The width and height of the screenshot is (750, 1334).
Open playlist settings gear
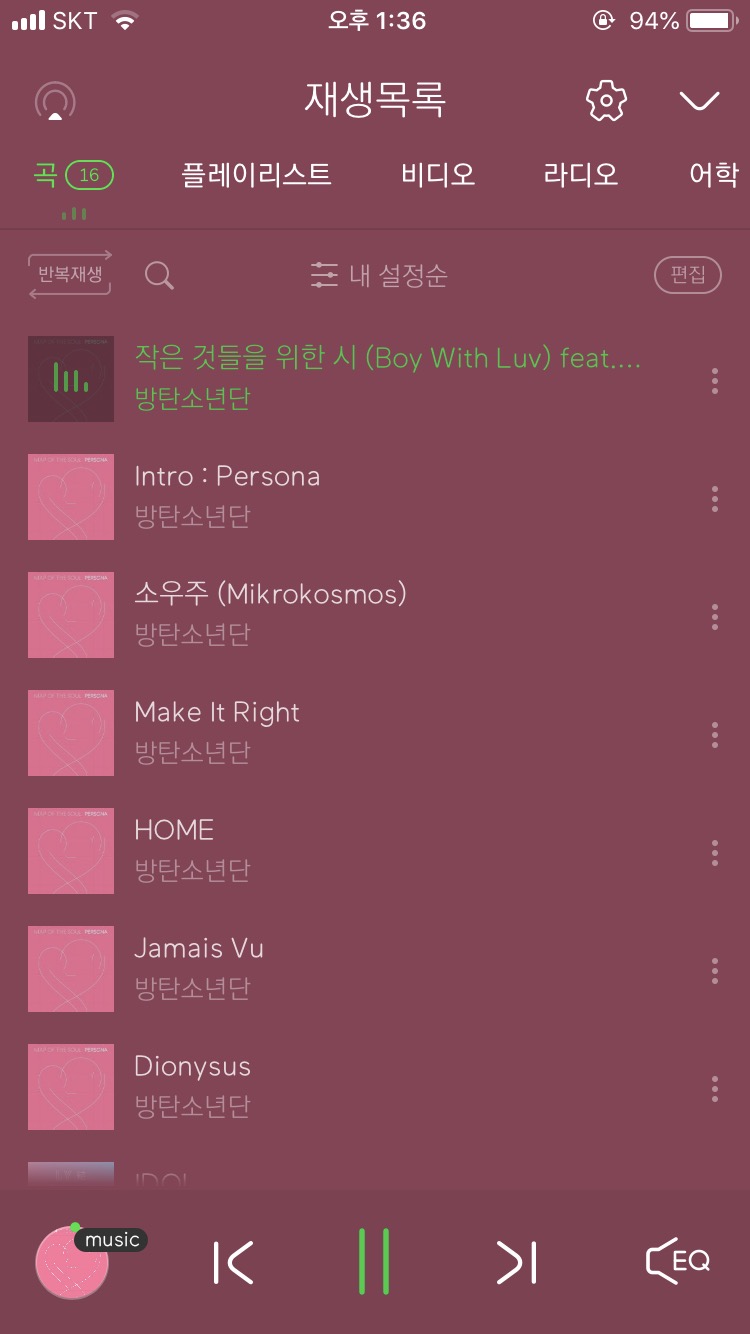click(x=605, y=101)
